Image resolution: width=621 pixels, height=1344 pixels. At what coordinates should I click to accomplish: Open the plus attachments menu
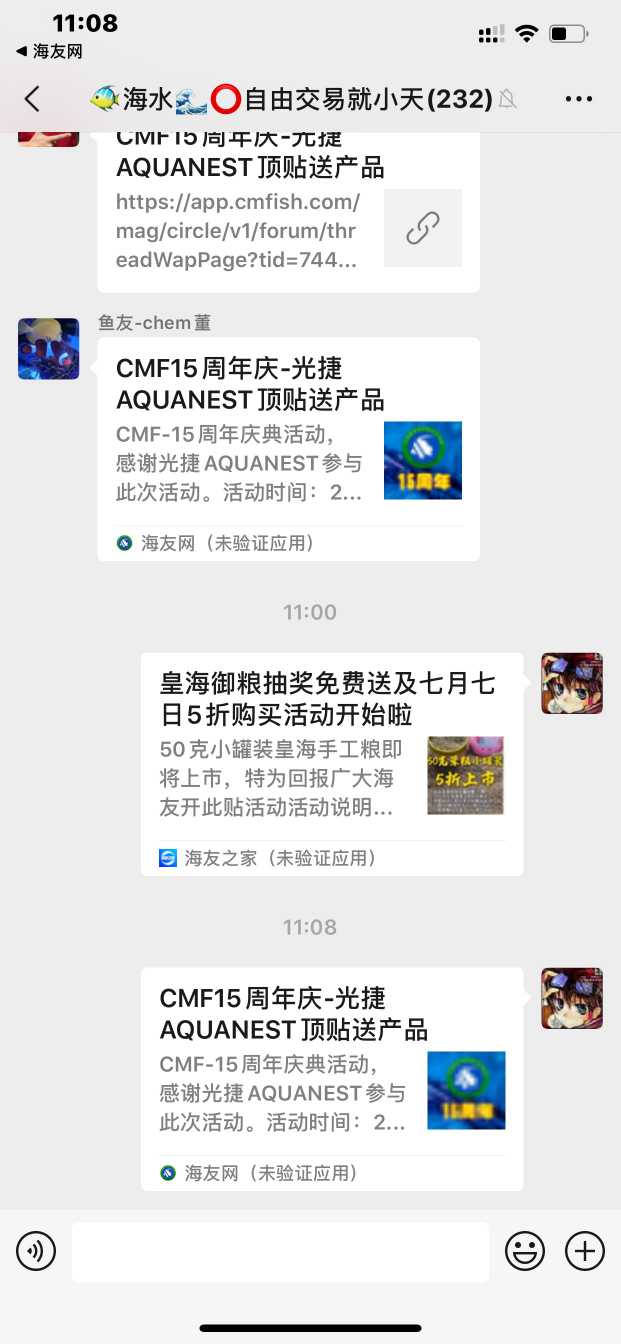[x=585, y=1251]
